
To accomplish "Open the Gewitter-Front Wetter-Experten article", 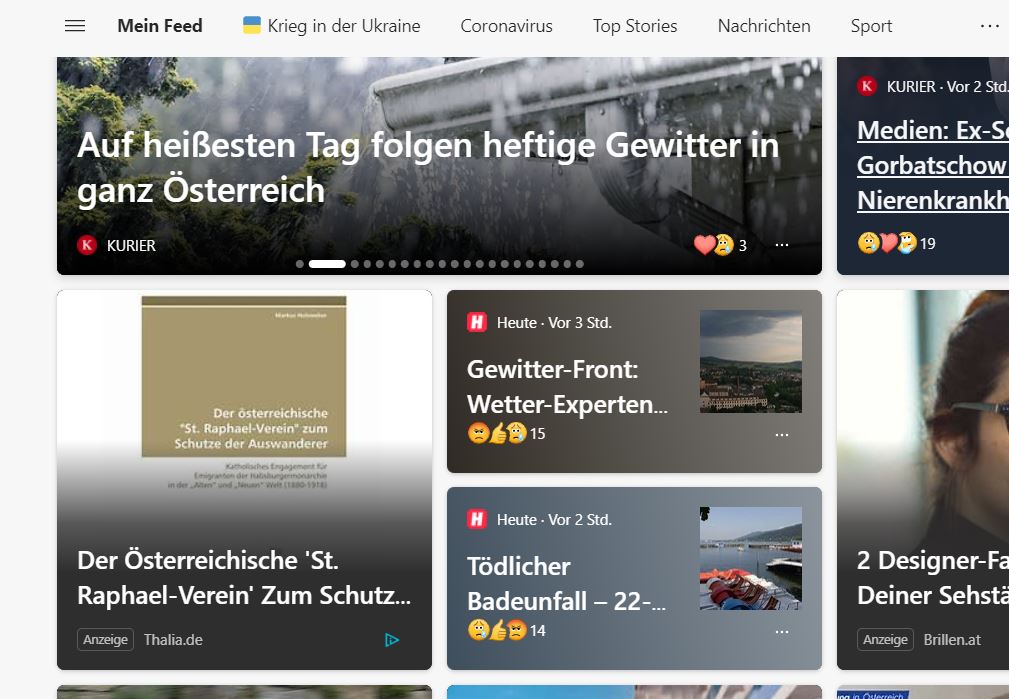I will pos(567,387).
